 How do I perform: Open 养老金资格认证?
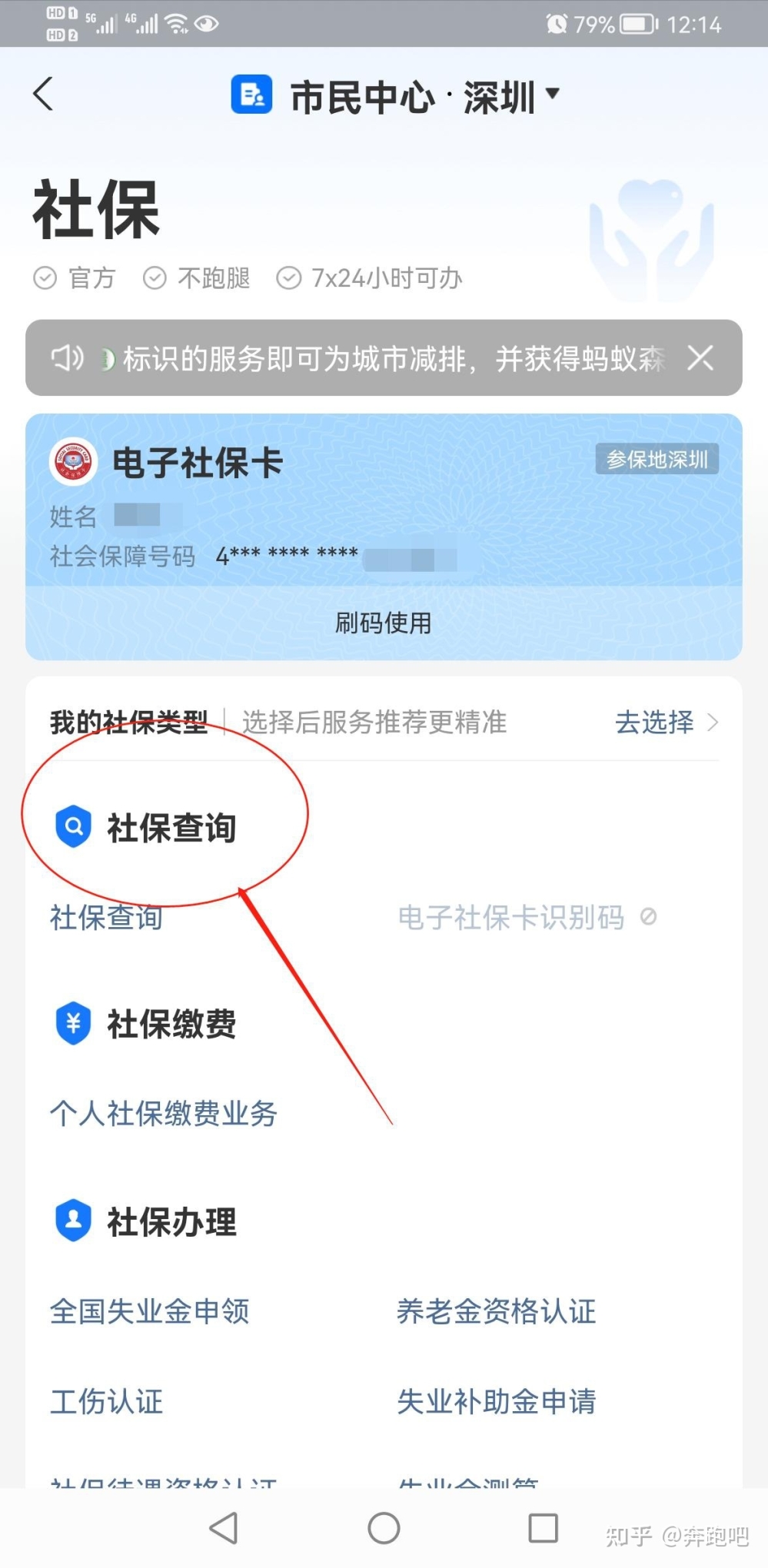coord(496,1311)
